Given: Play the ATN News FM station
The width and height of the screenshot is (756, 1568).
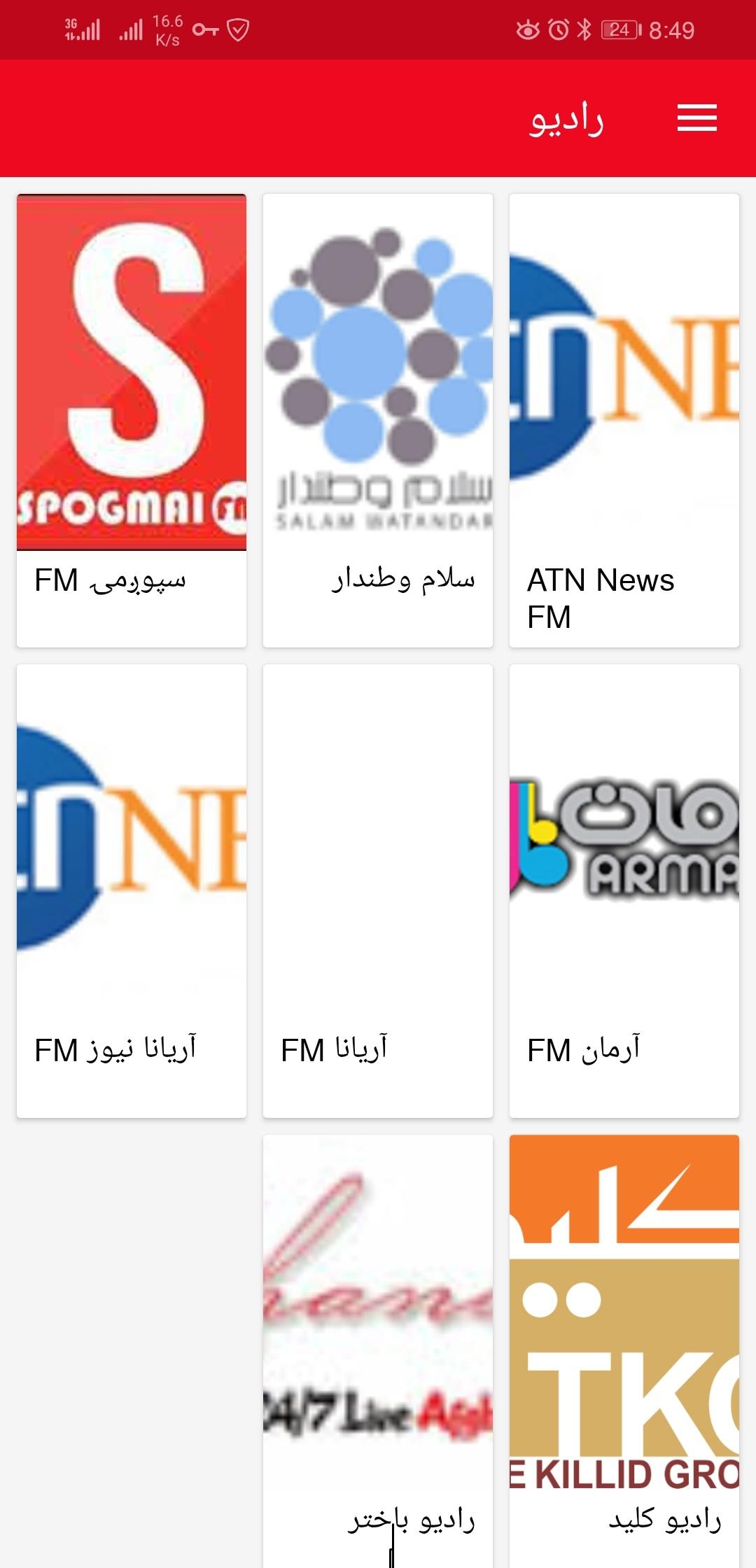Looking at the screenshot, I should [624, 421].
